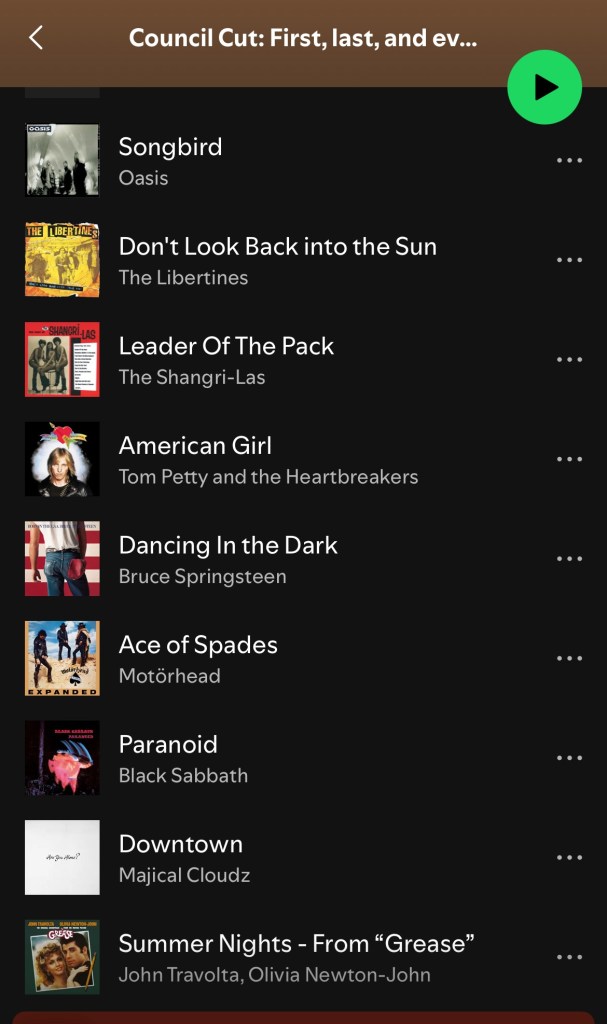Open more options for Summer Nights
Screen dimensions: 607x1024
click(x=568, y=957)
